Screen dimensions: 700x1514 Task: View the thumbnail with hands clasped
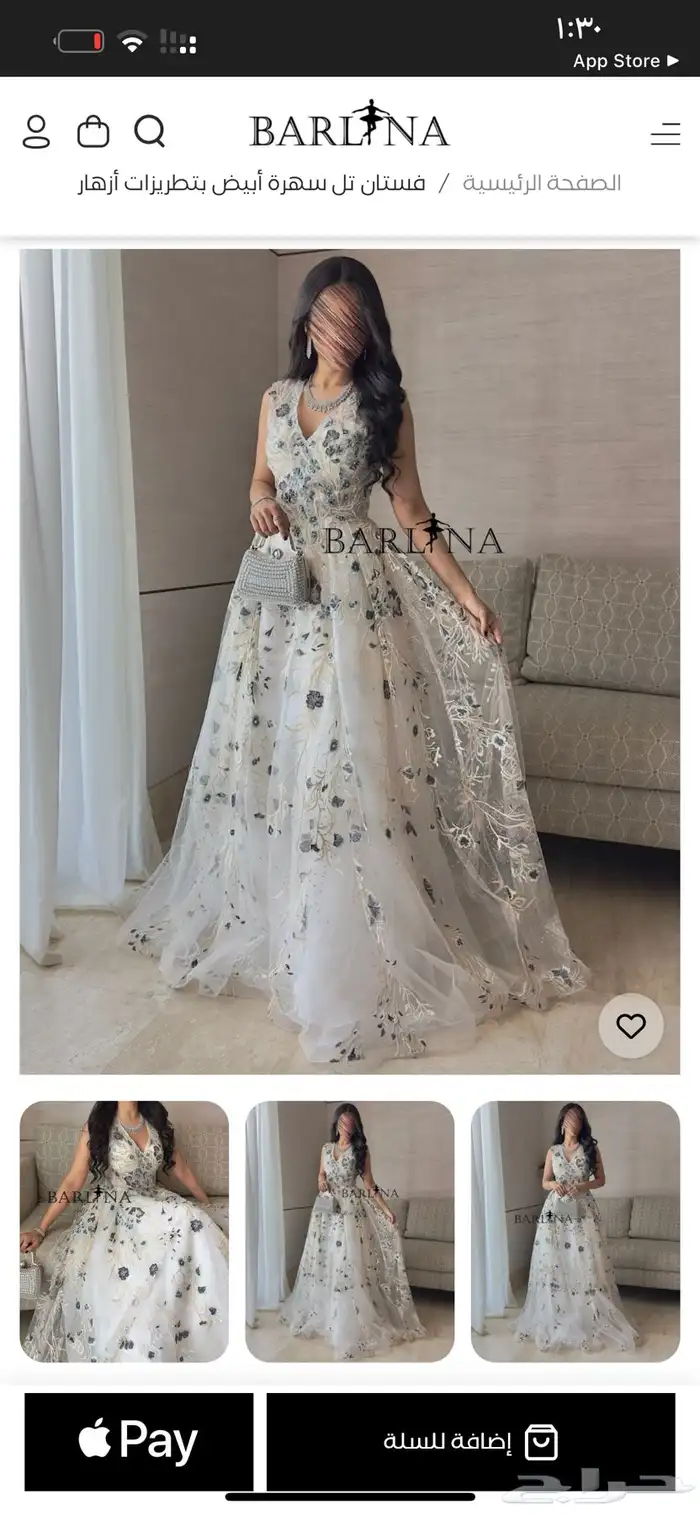[575, 1231]
